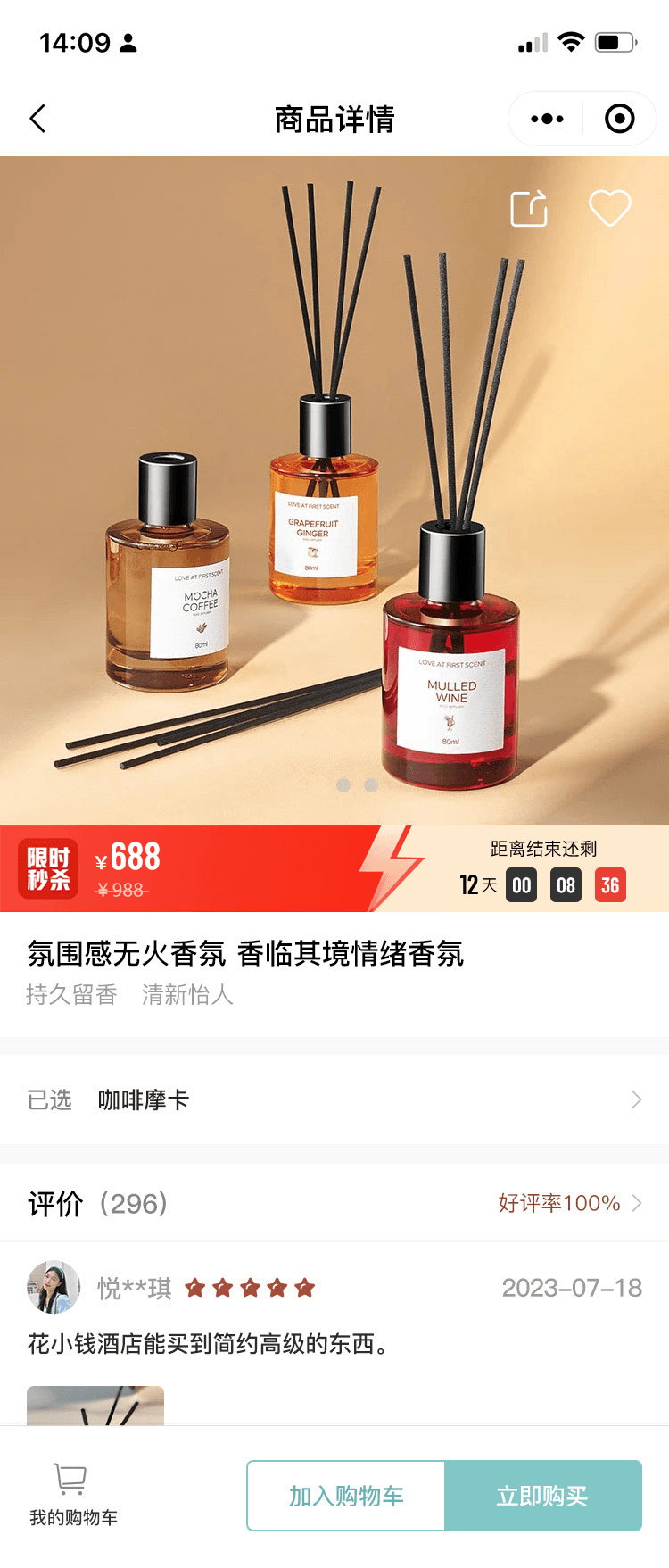Open the selected option 咖啡摩卡 row
The height and width of the screenshot is (1568, 669).
click(334, 1099)
